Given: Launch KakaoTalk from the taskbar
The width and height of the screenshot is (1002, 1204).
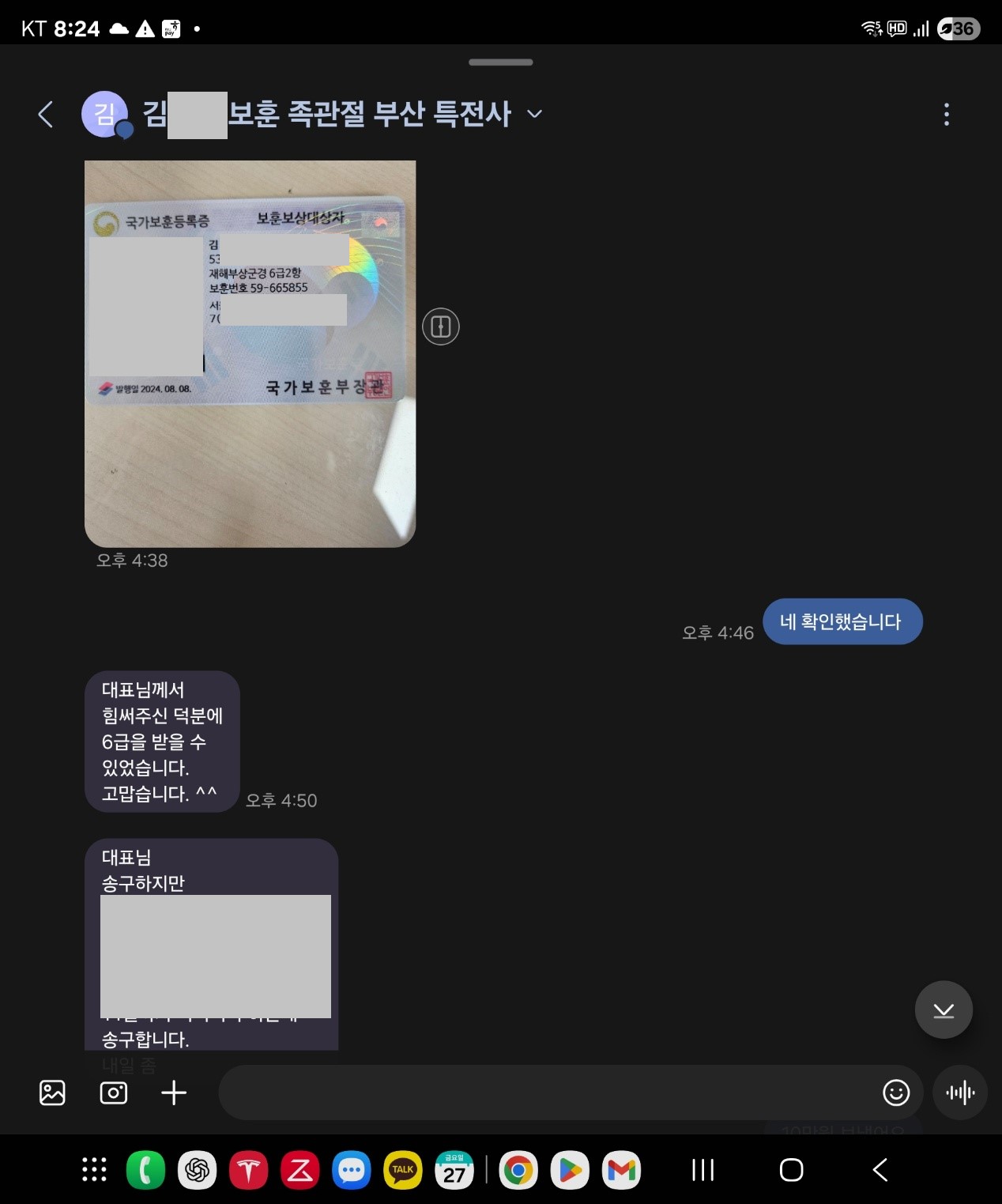Looking at the screenshot, I should pos(403,1170).
